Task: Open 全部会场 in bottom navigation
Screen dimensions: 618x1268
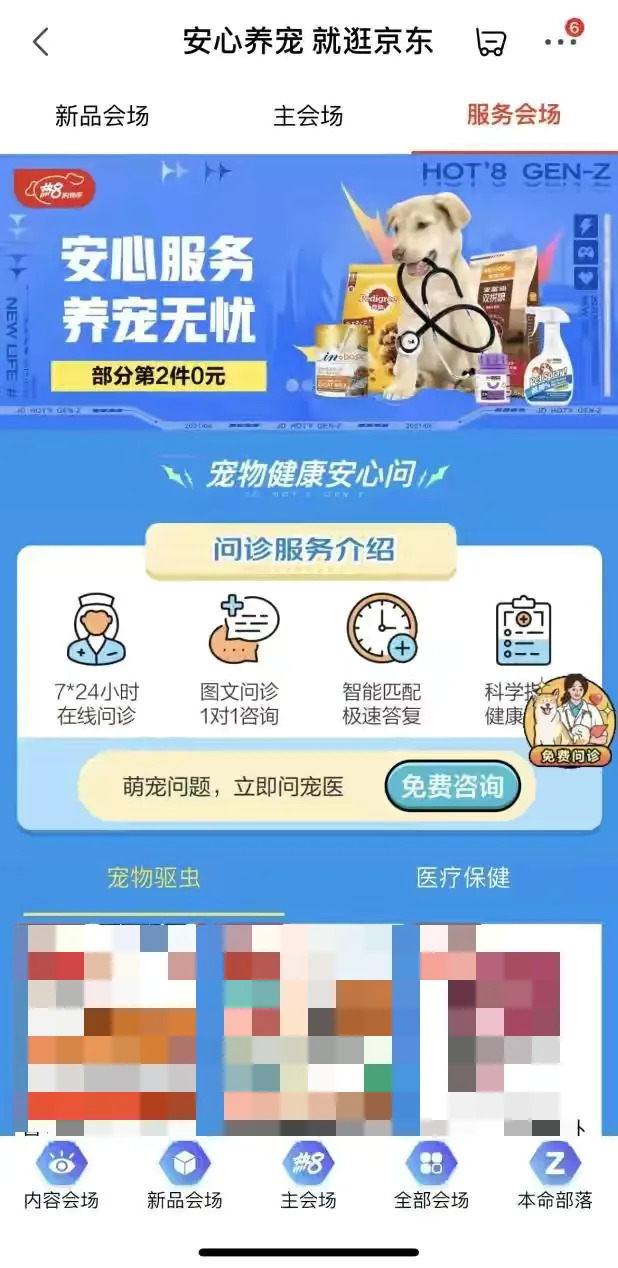Action: click(431, 1178)
